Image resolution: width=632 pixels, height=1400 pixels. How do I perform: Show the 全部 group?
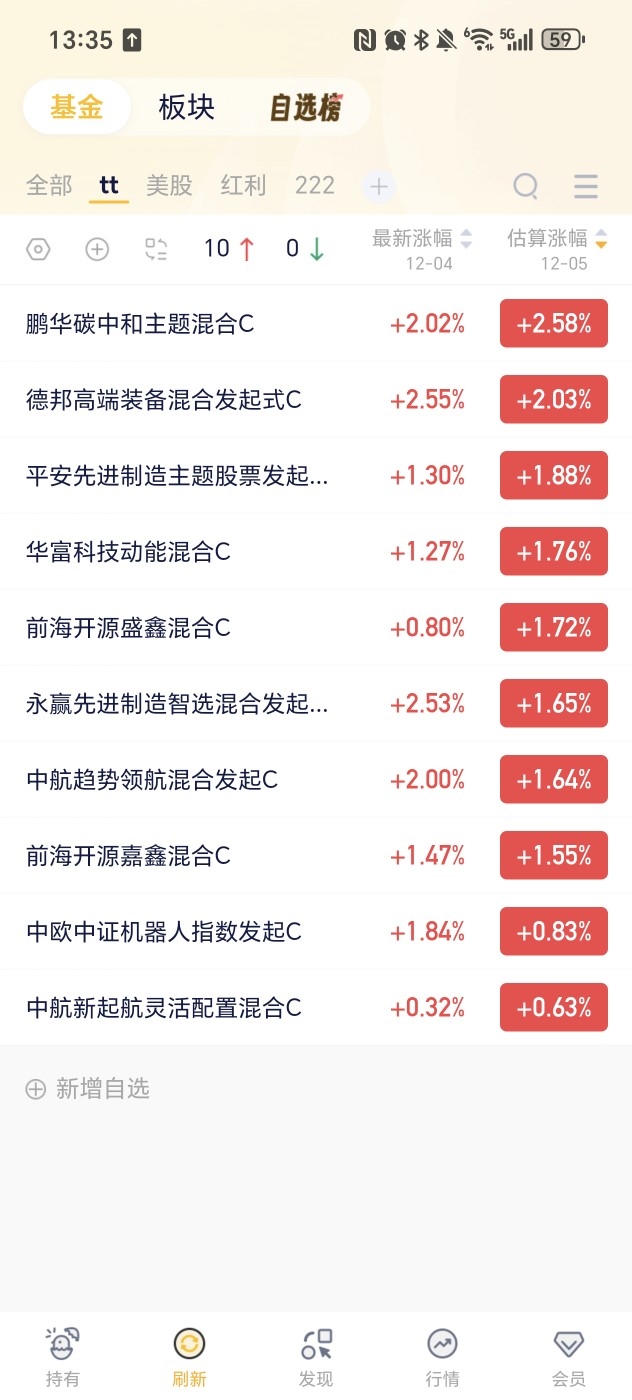(49, 186)
